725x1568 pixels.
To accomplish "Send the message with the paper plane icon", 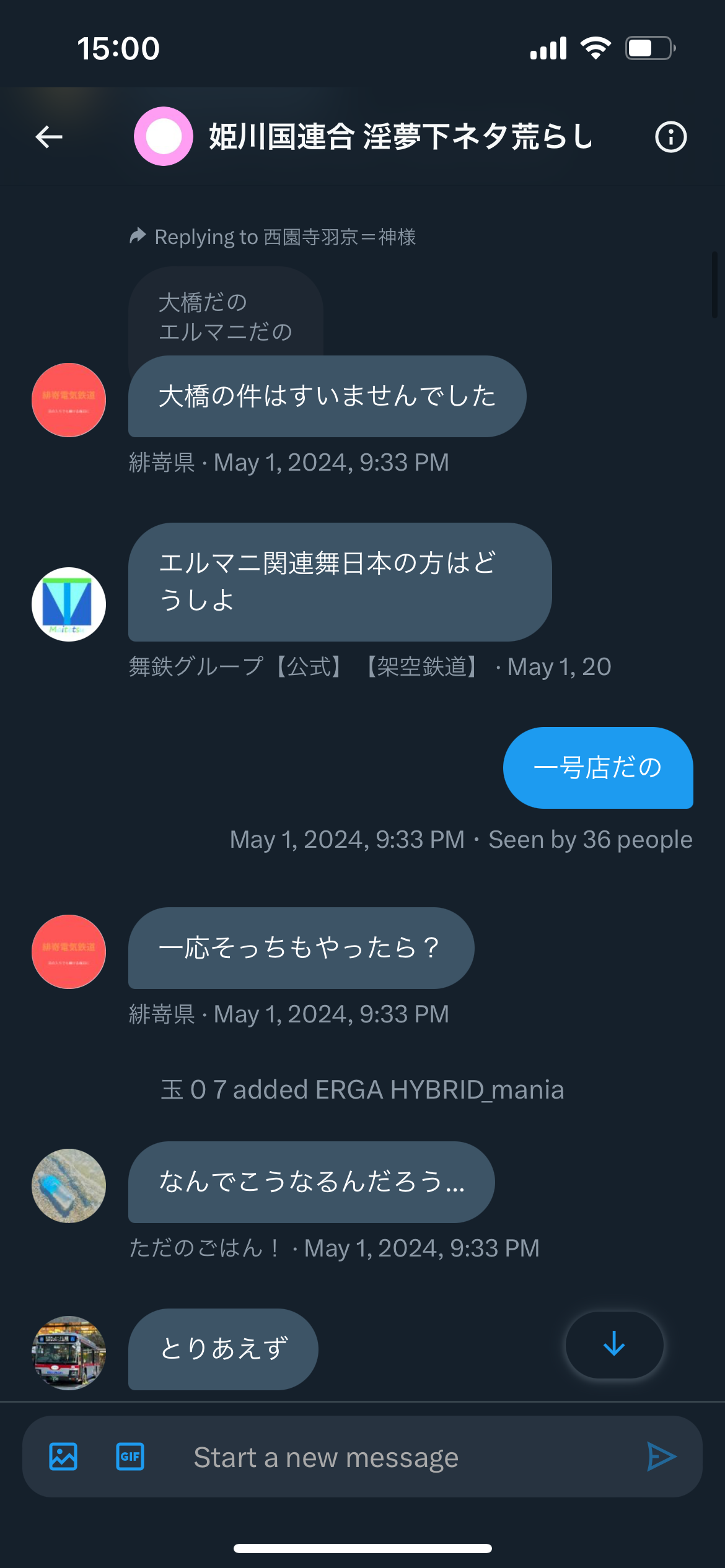I will (661, 1457).
